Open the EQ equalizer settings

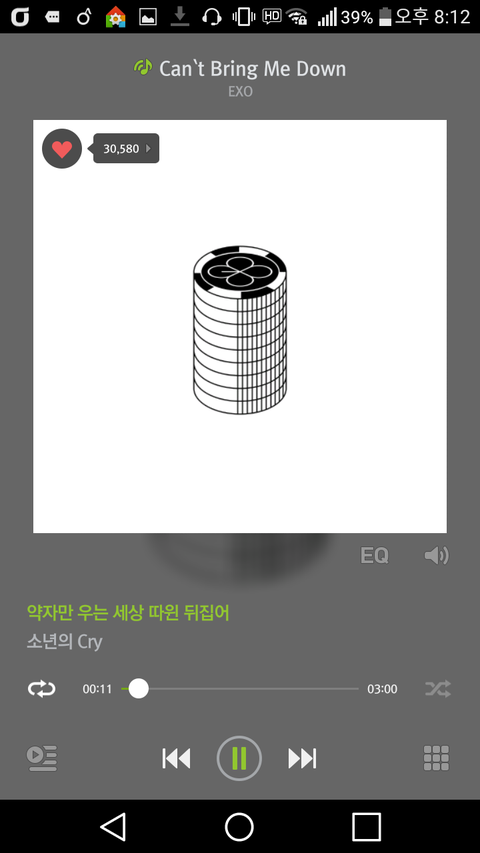click(374, 555)
